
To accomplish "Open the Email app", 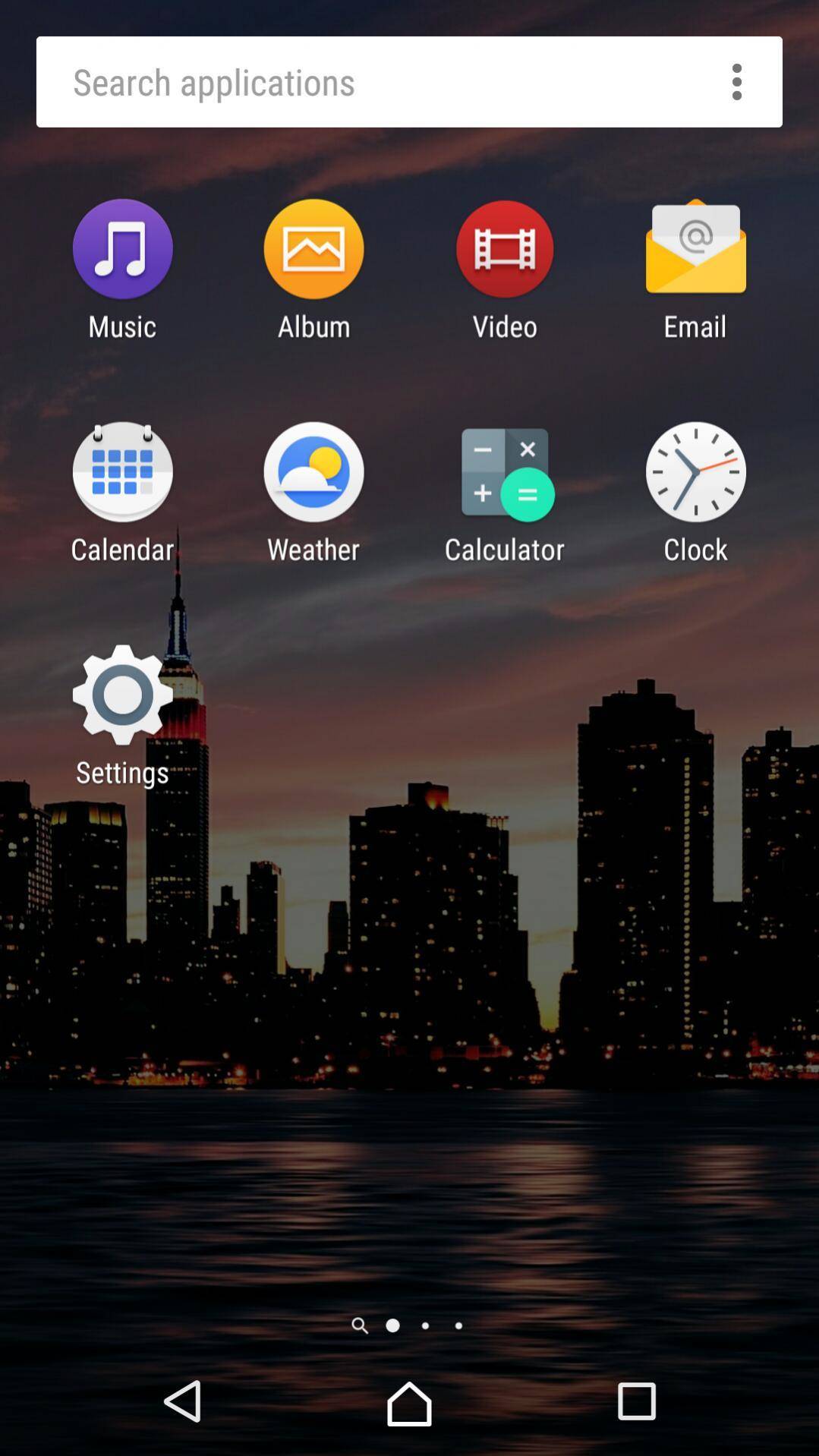I will click(x=695, y=250).
